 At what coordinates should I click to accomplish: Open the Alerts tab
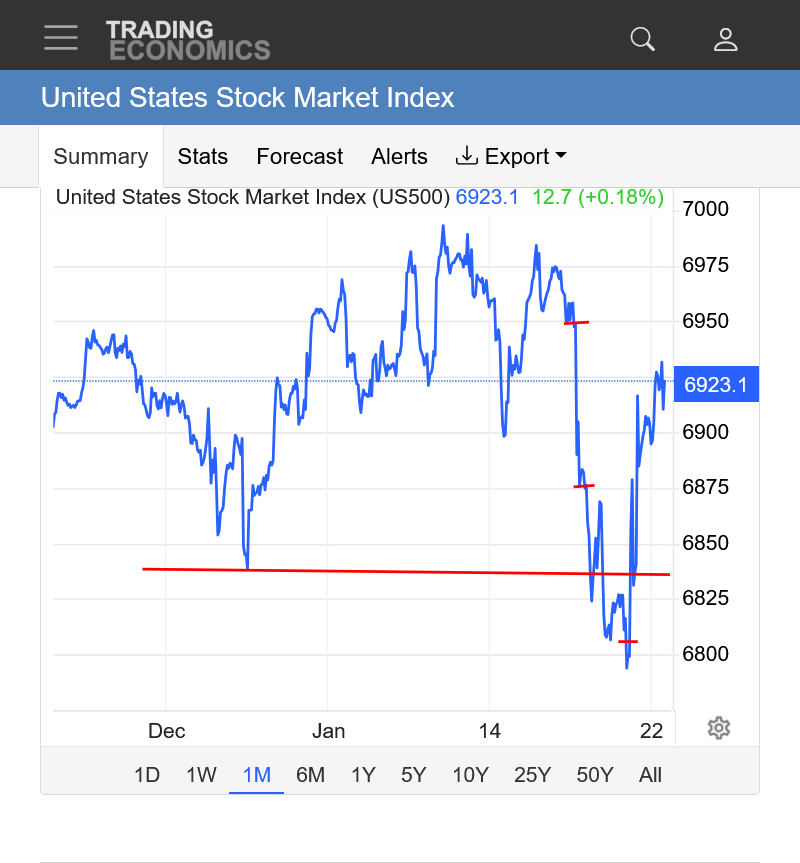click(399, 157)
